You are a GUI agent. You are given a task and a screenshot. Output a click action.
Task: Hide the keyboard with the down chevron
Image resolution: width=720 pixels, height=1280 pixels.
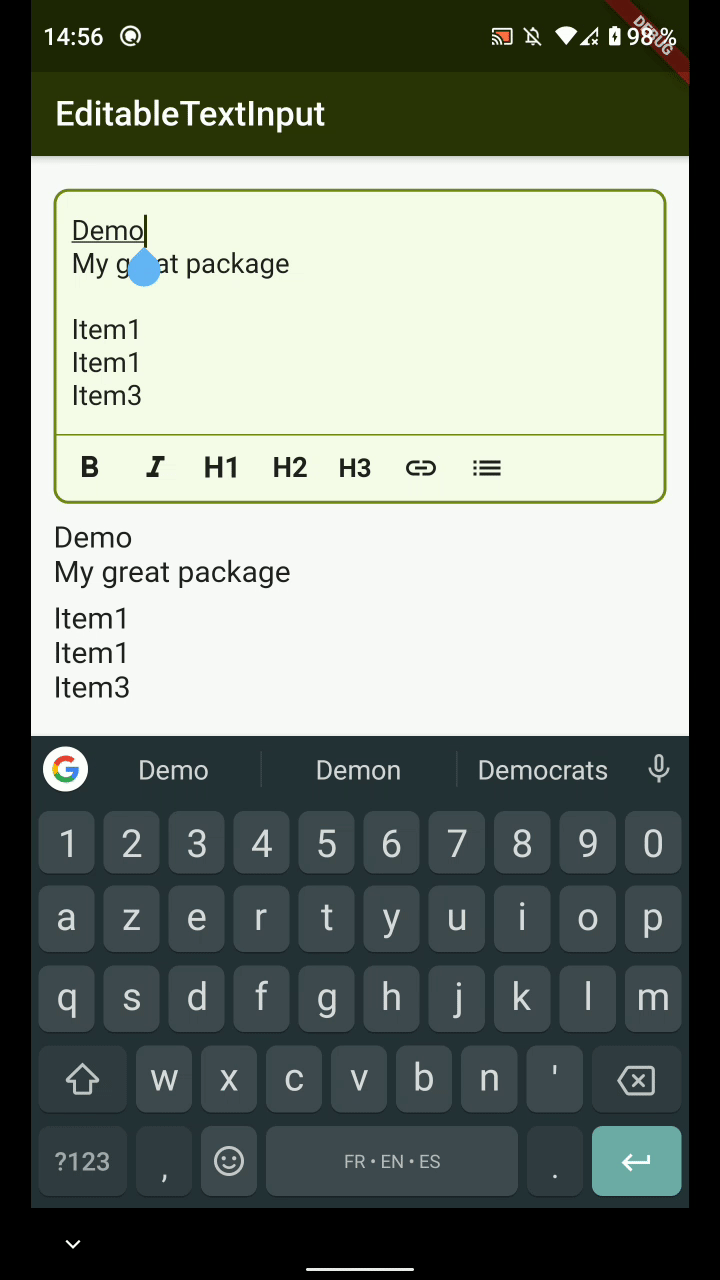tap(73, 1244)
